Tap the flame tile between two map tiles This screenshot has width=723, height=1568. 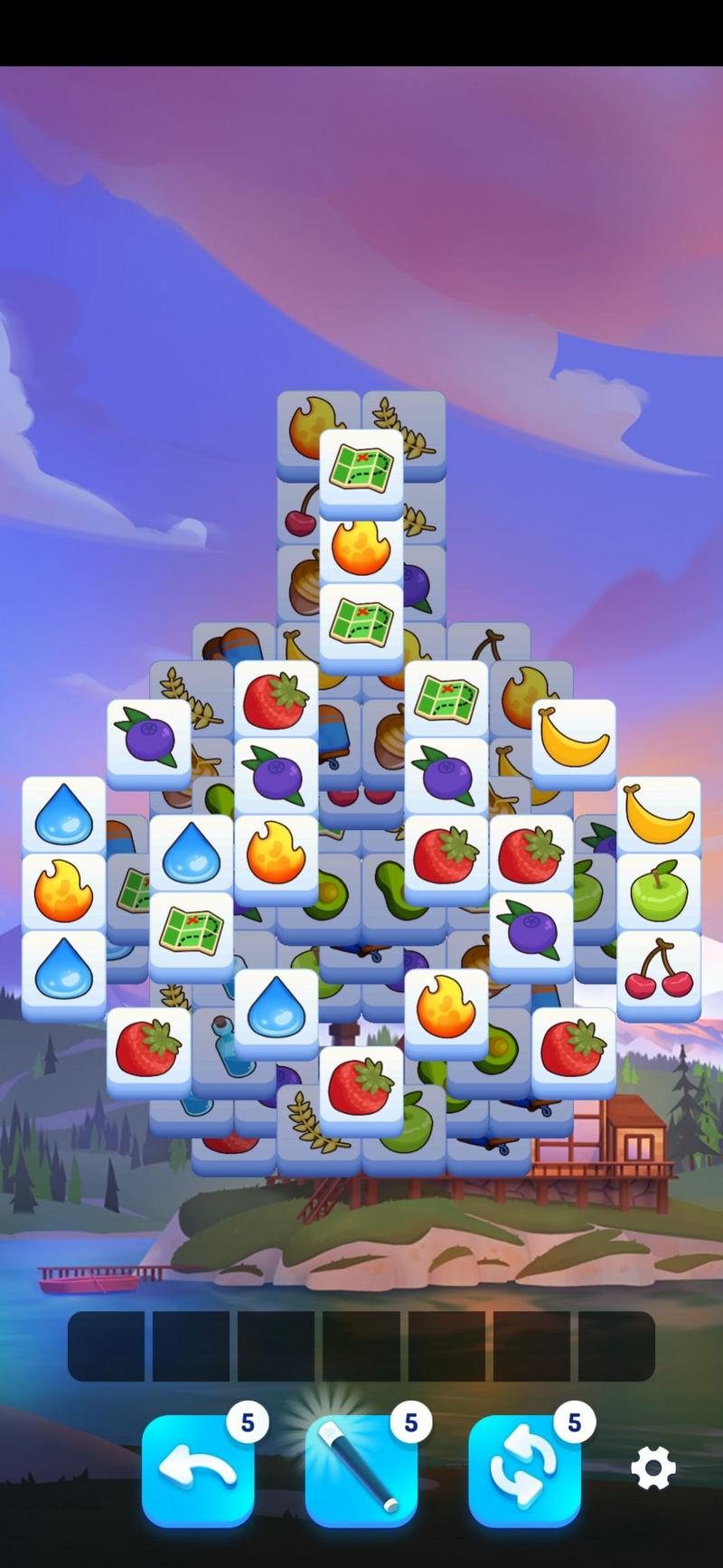point(361,545)
